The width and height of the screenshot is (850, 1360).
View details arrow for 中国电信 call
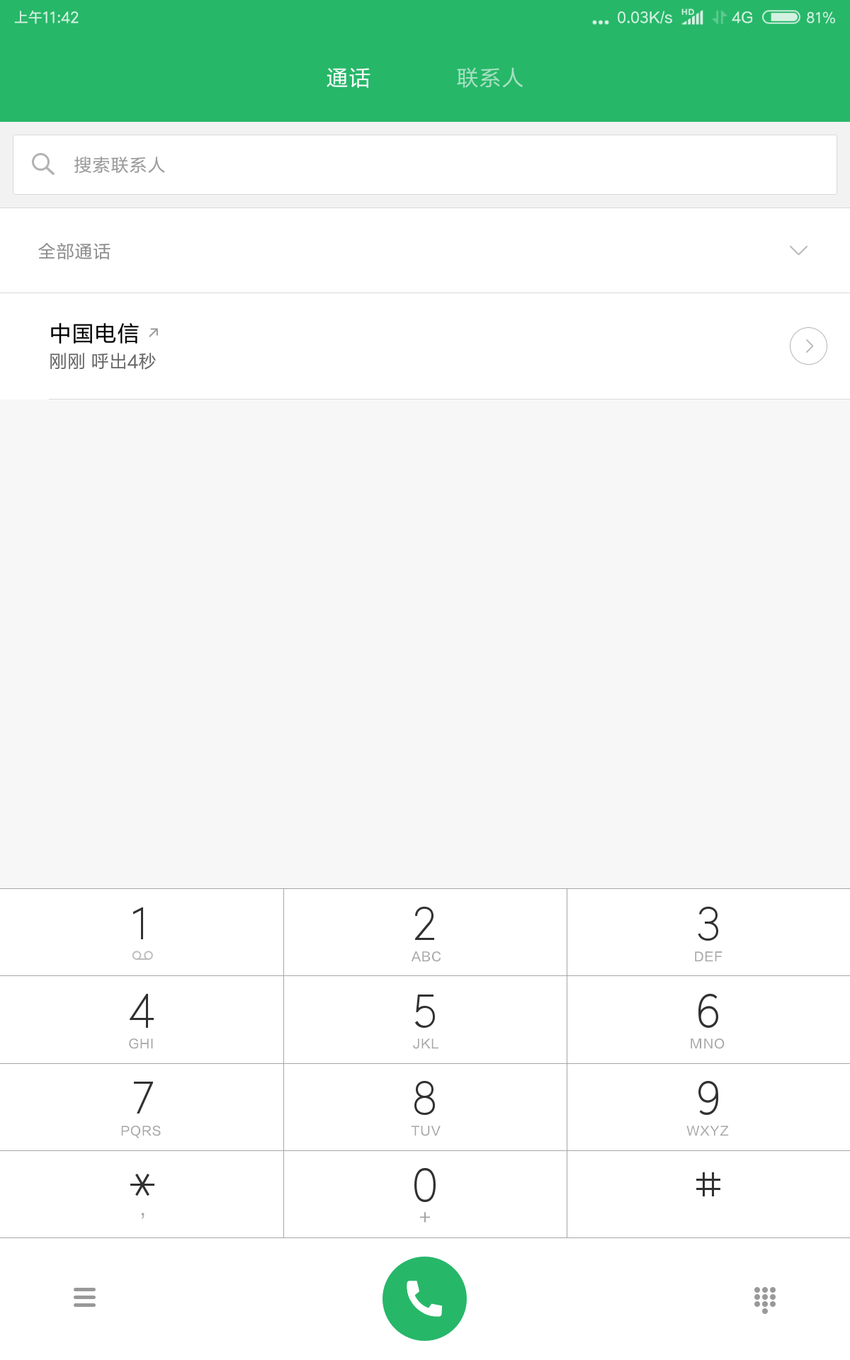coord(808,346)
